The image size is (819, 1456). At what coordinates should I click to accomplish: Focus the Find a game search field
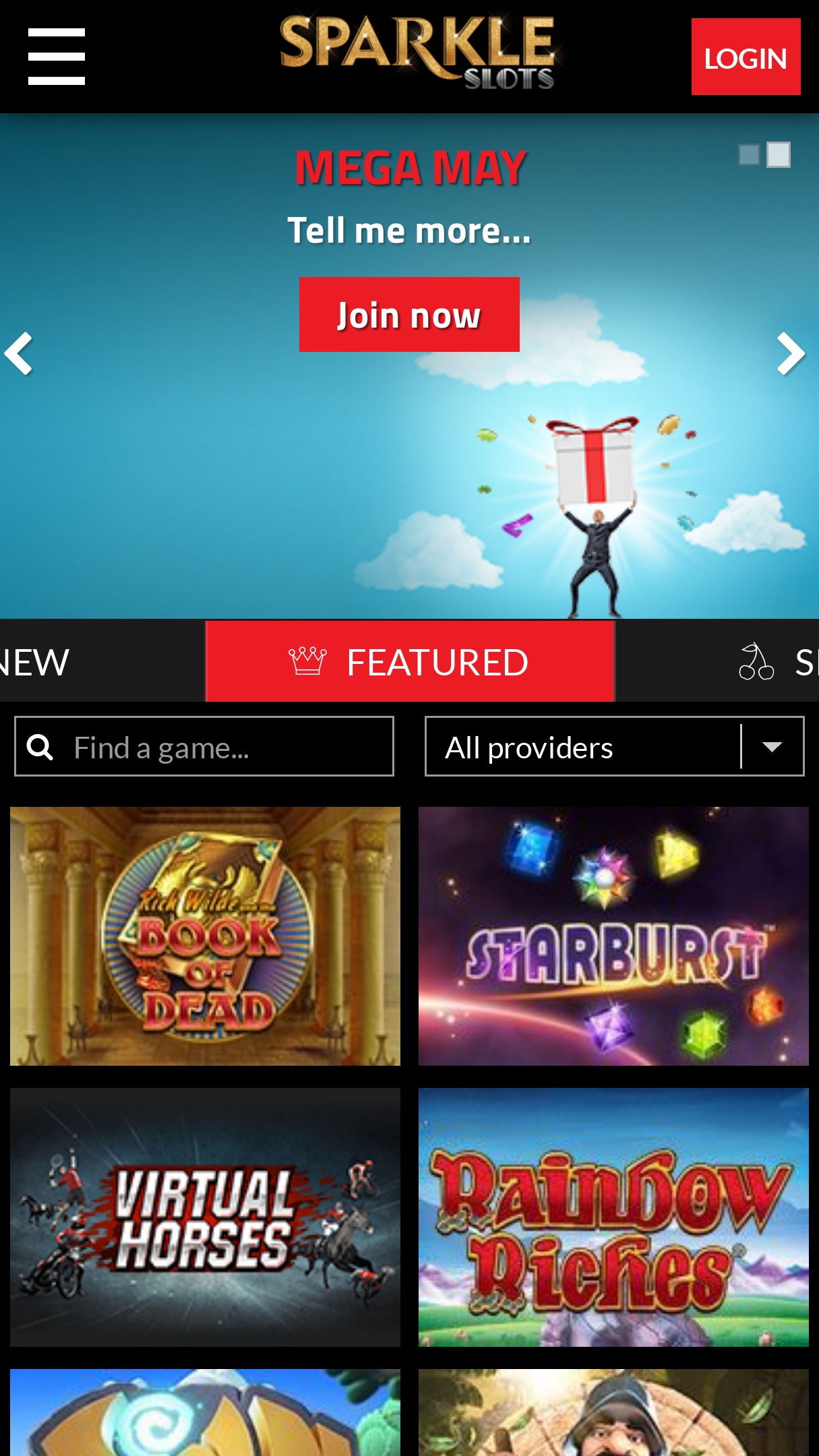pos(204,747)
